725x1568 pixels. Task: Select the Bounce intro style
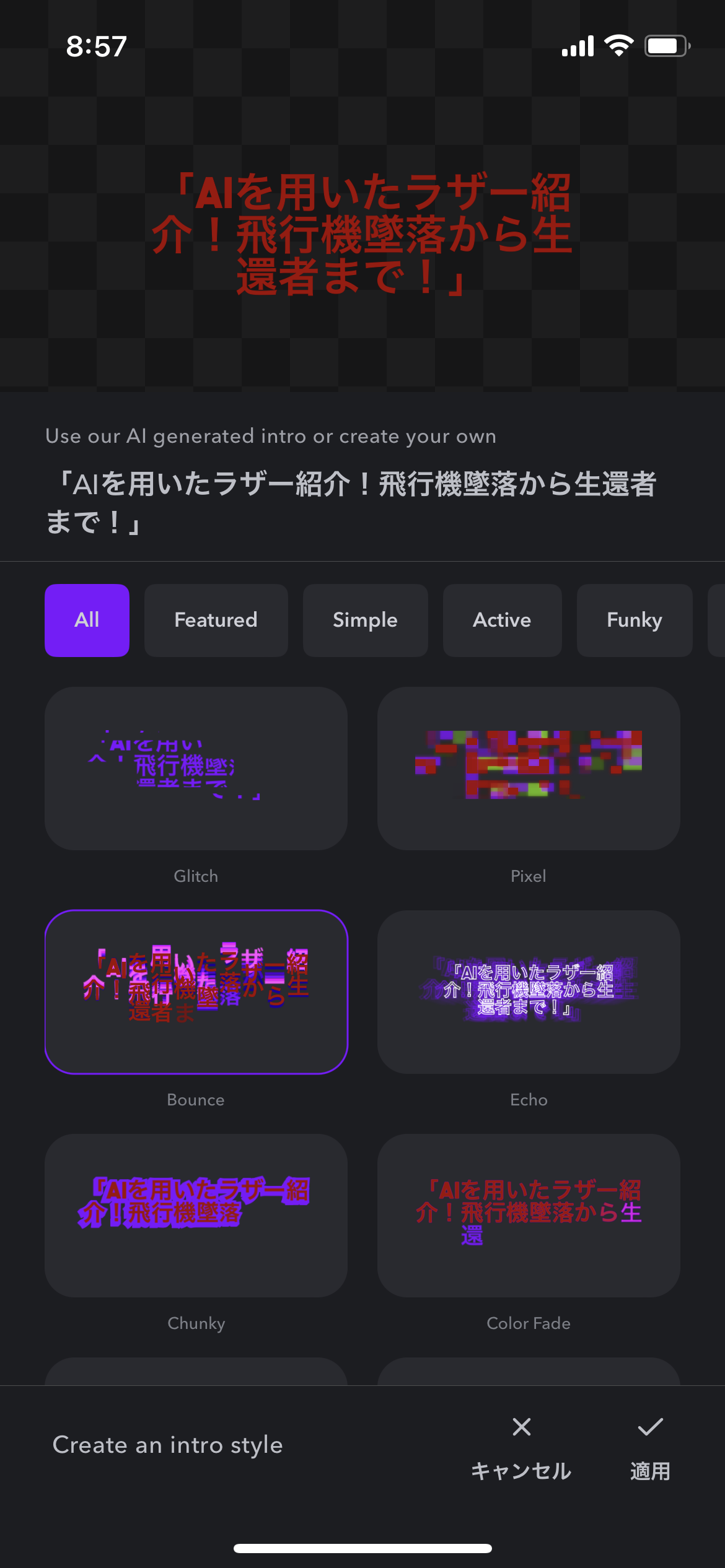196,991
